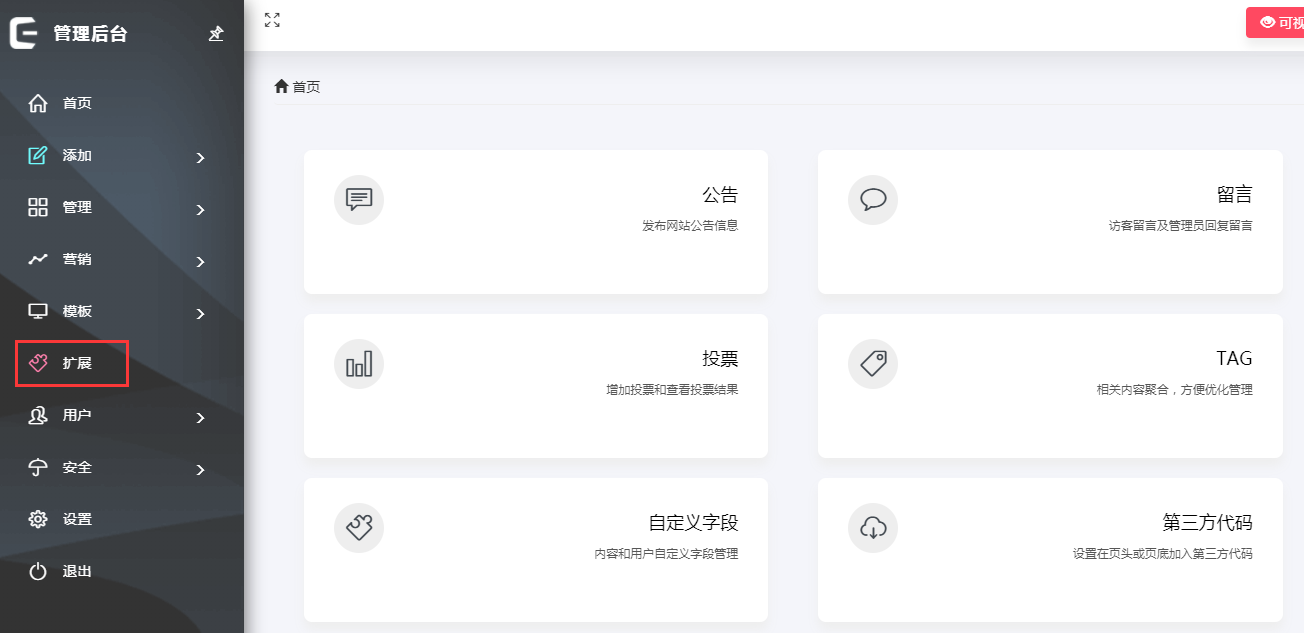Open the 公告 card
This screenshot has height=633, width=1304.
(536, 222)
